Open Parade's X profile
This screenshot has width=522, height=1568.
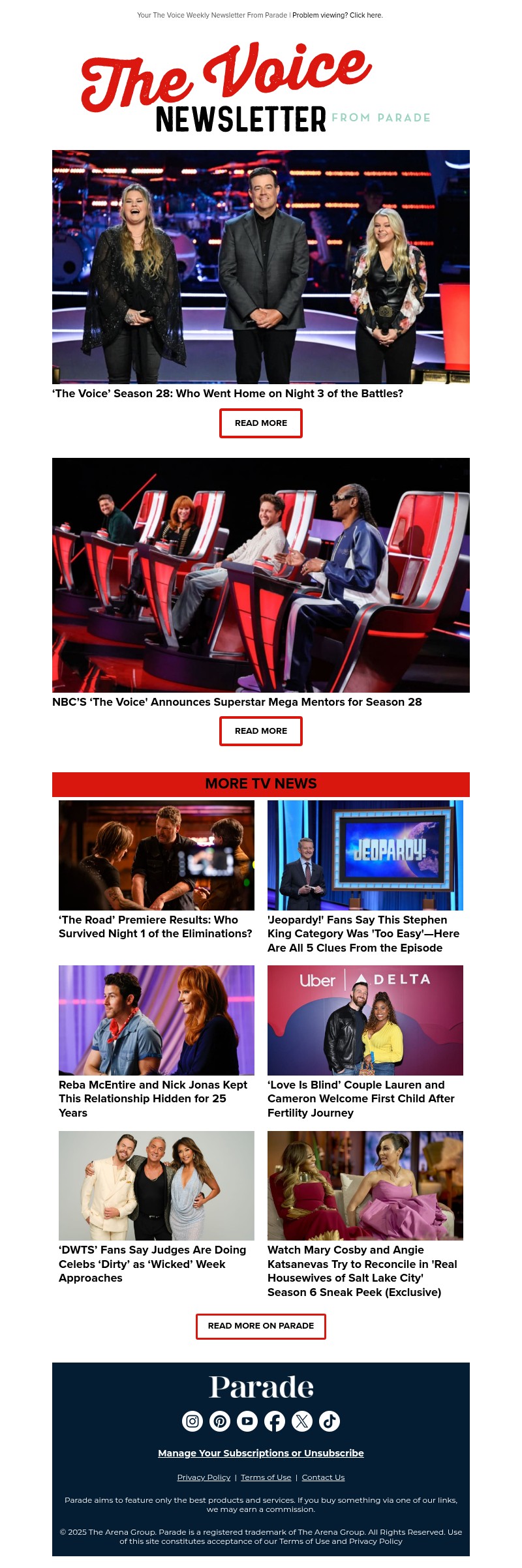(x=302, y=1421)
